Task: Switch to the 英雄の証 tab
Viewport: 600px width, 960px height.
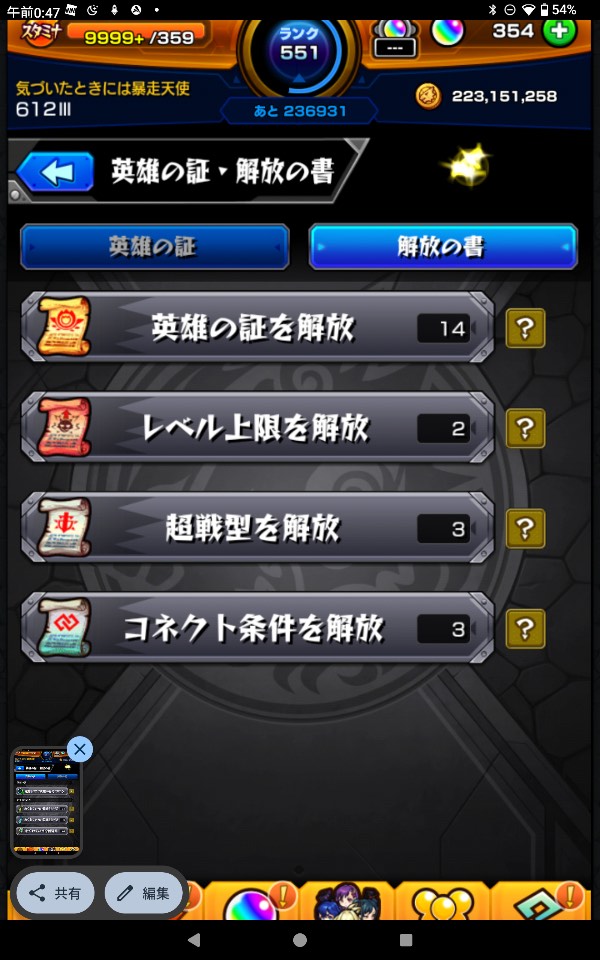Action: click(x=154, y=247)
